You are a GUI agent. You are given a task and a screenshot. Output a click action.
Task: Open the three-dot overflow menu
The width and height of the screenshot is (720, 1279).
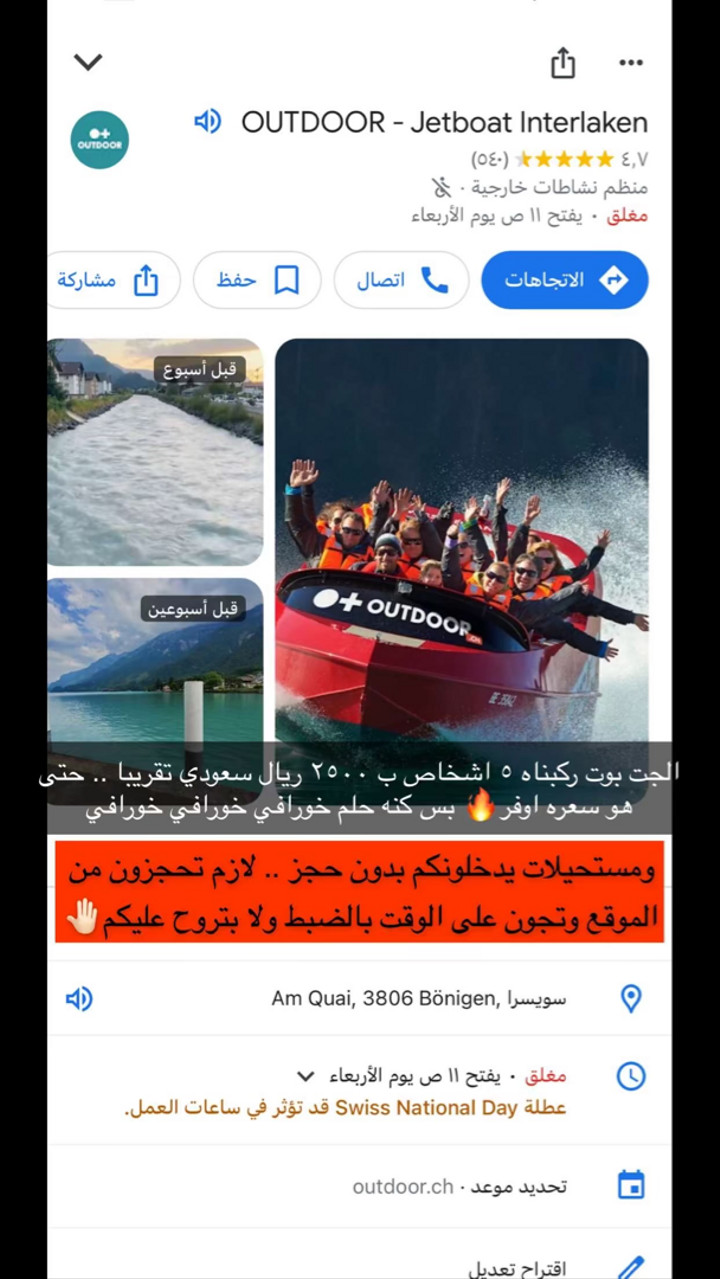pos(630,63)
